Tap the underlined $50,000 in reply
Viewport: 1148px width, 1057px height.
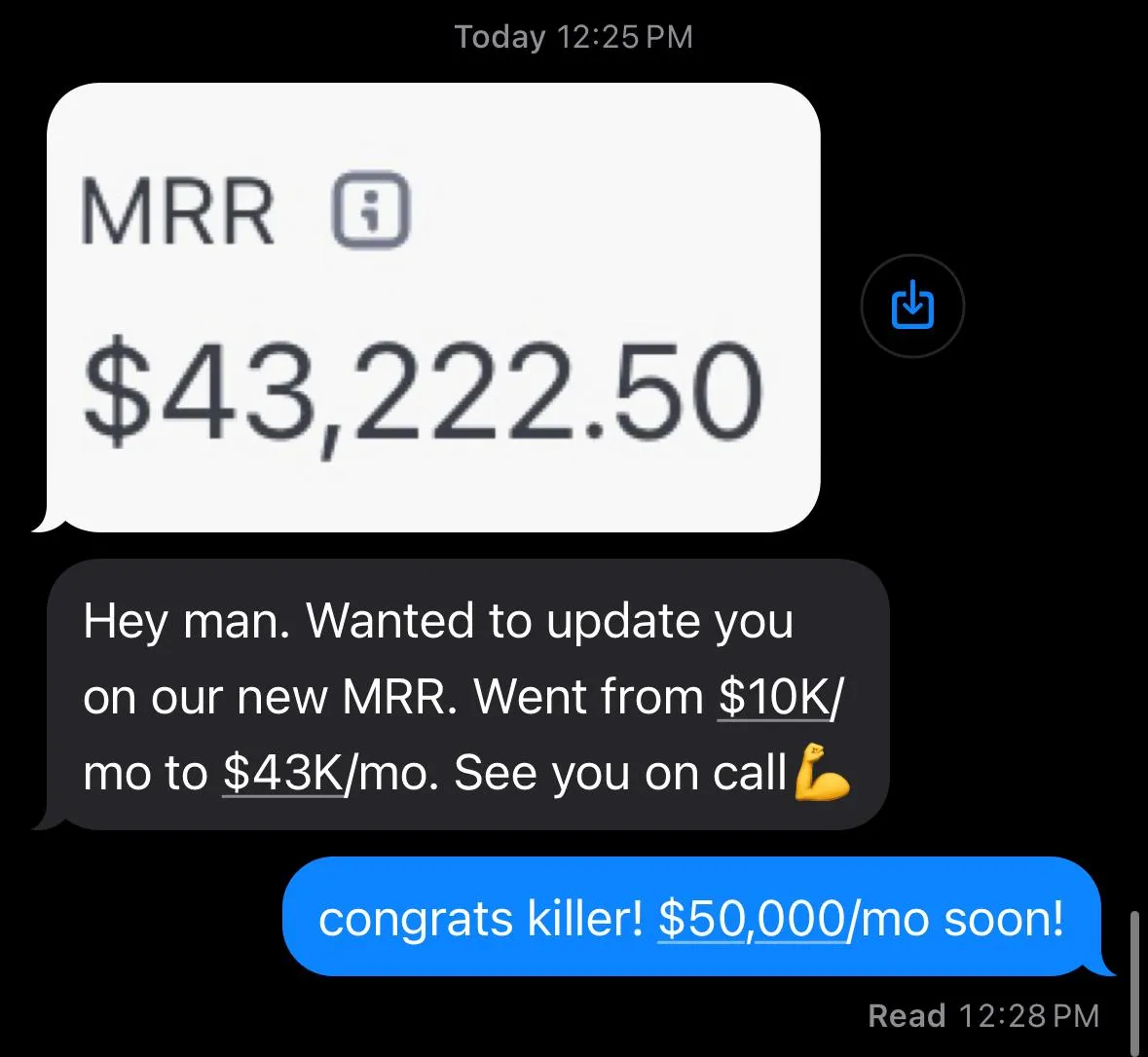[x=752, y=919]
